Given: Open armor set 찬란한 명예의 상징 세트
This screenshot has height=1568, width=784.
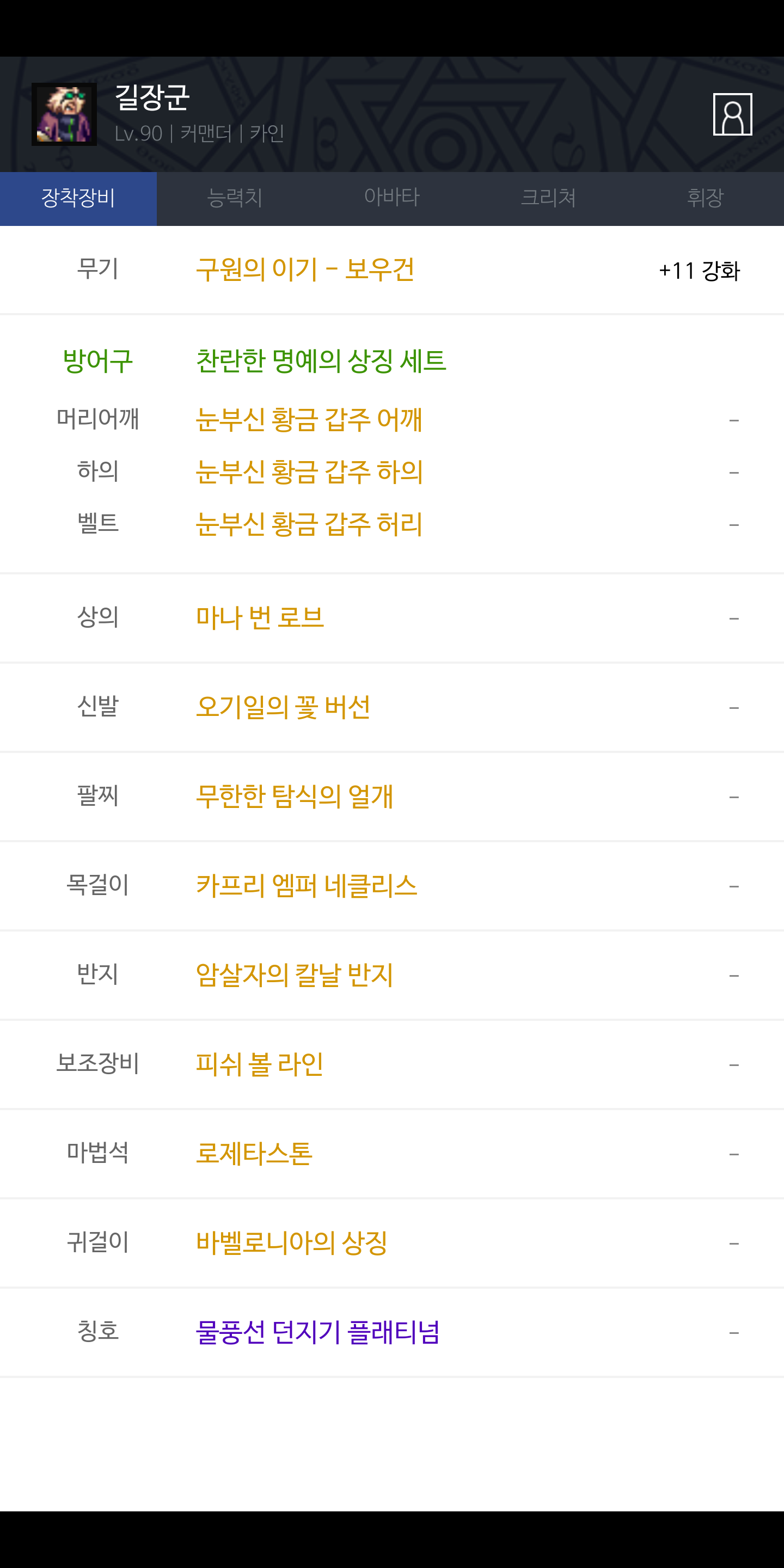Looking at the screenshot, I should (x=321, y=361).
